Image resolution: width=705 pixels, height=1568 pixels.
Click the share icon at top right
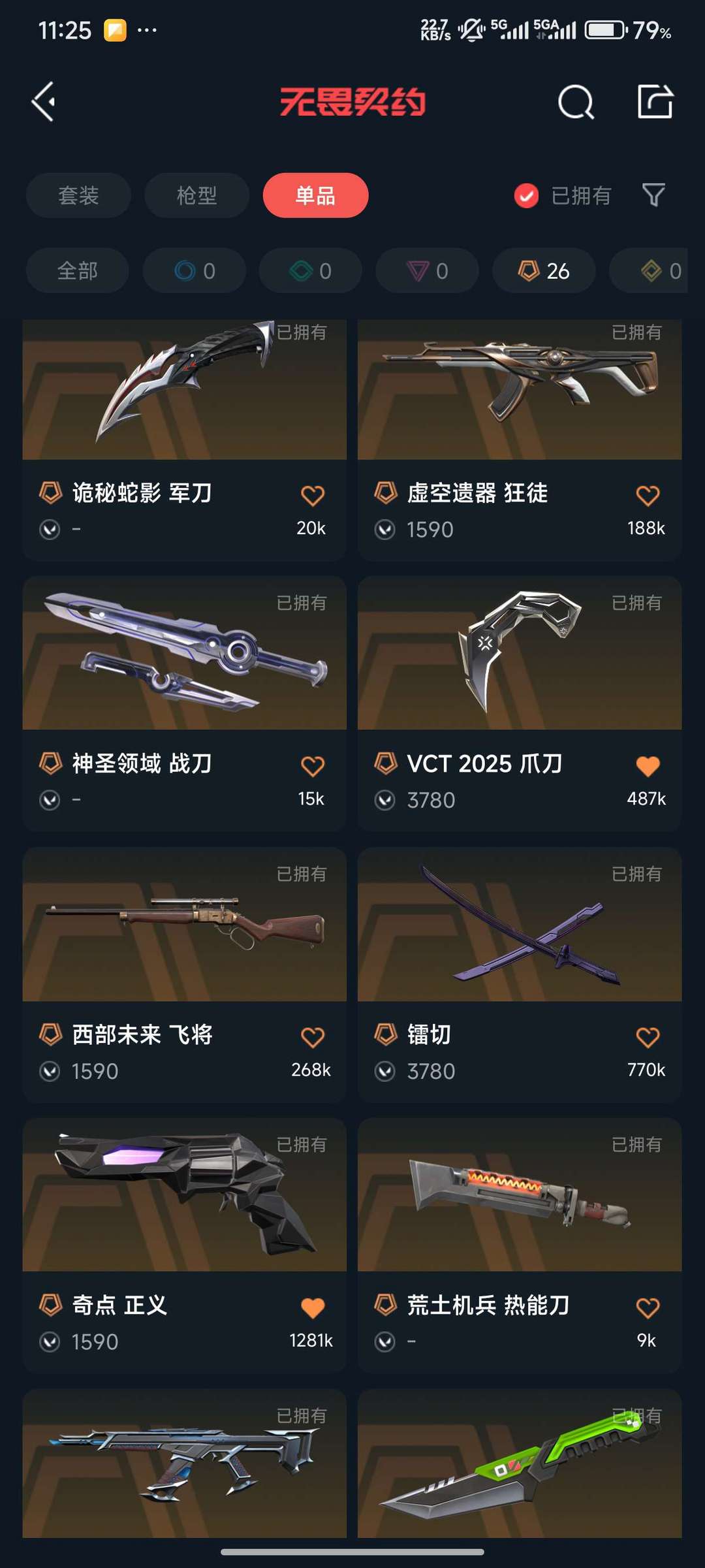[x=656, y=102]
